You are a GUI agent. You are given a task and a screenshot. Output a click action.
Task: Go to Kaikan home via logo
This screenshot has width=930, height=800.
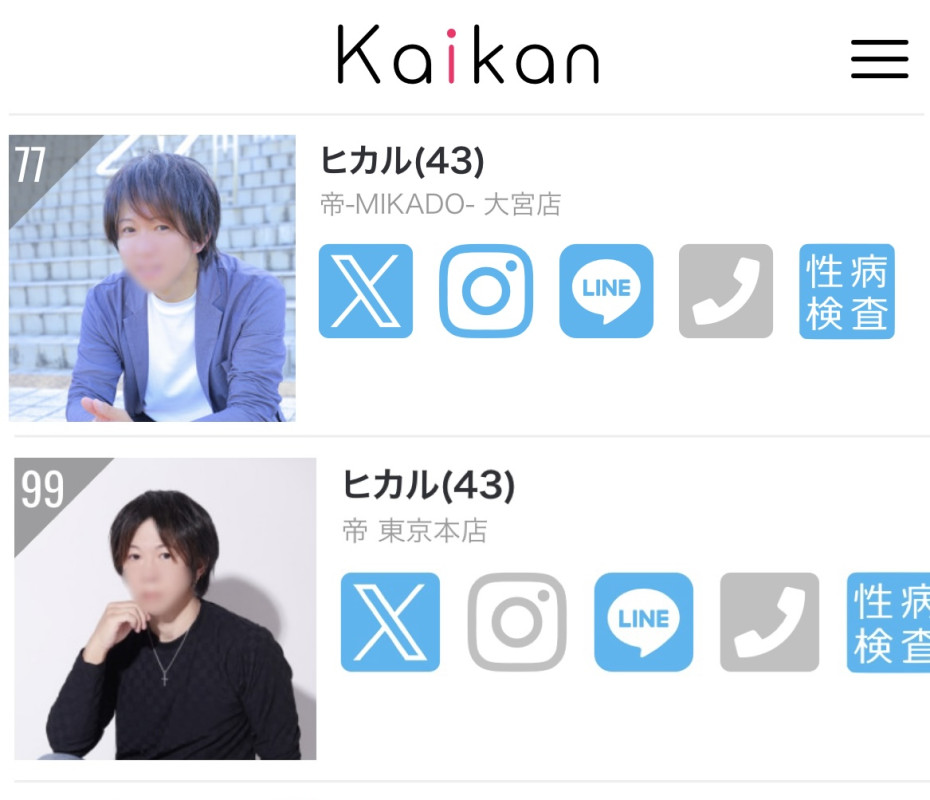[x=467, y=56]
